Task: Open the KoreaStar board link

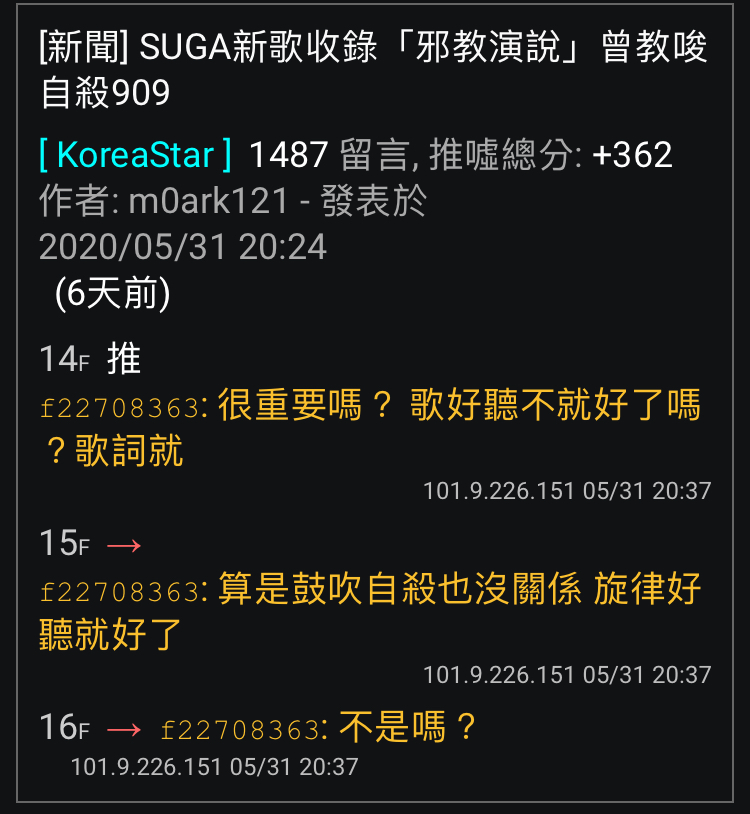Action: point(135,155)
